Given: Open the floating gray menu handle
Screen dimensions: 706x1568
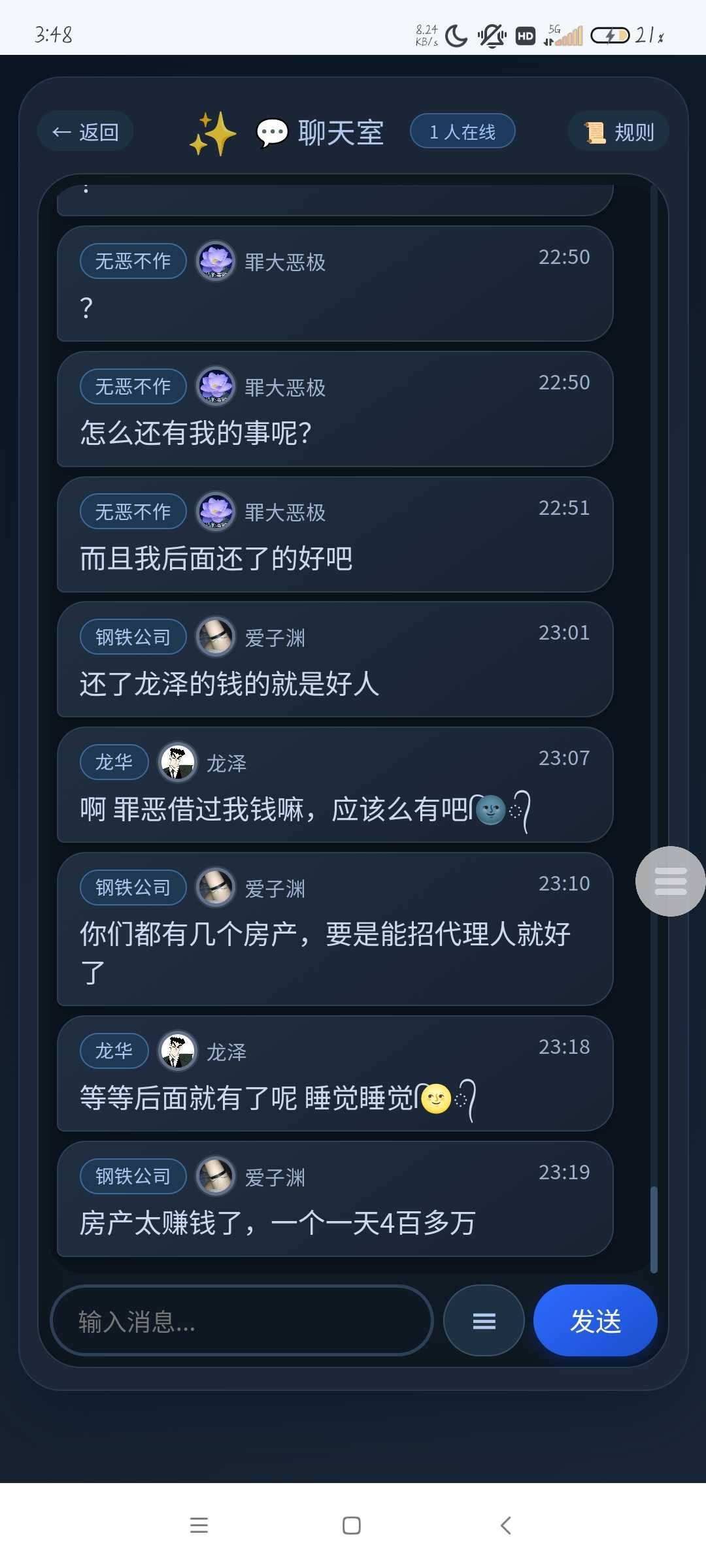Looking at the screenshot, I should click(670, 881).
